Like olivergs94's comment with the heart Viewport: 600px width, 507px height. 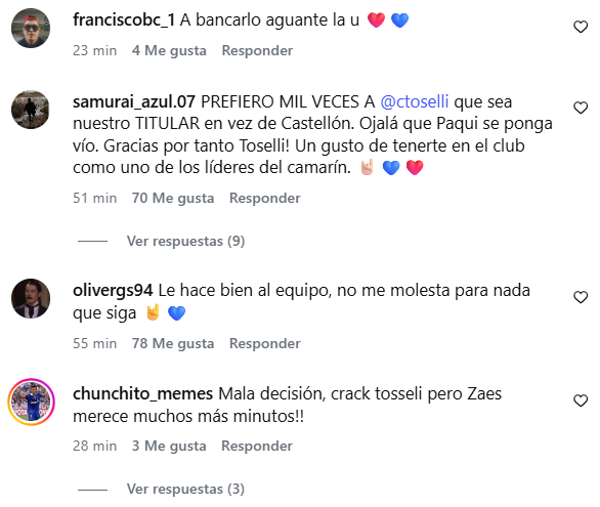[x=580, y=297]
